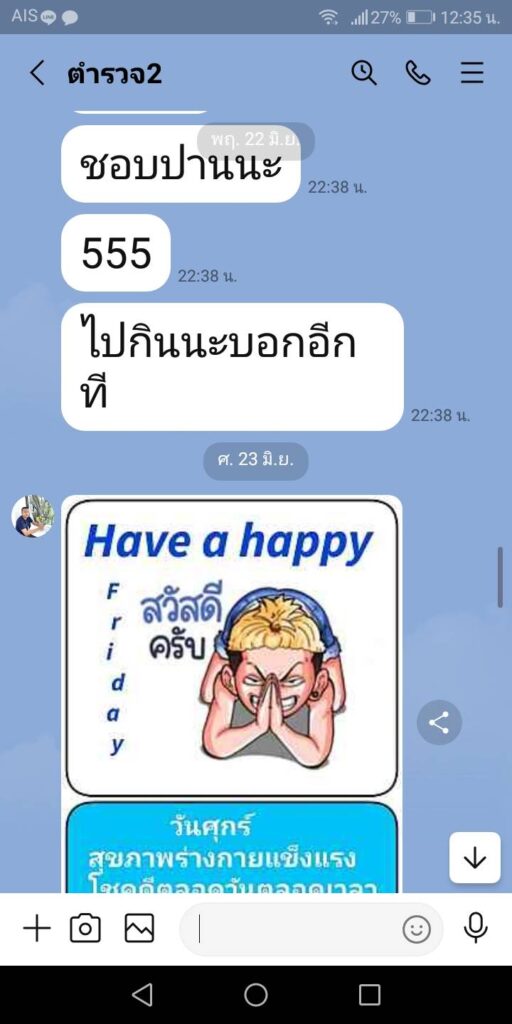Start a voice call
Image resolution: width=512 pixels, height=1024 pixels.
point(418,72)
